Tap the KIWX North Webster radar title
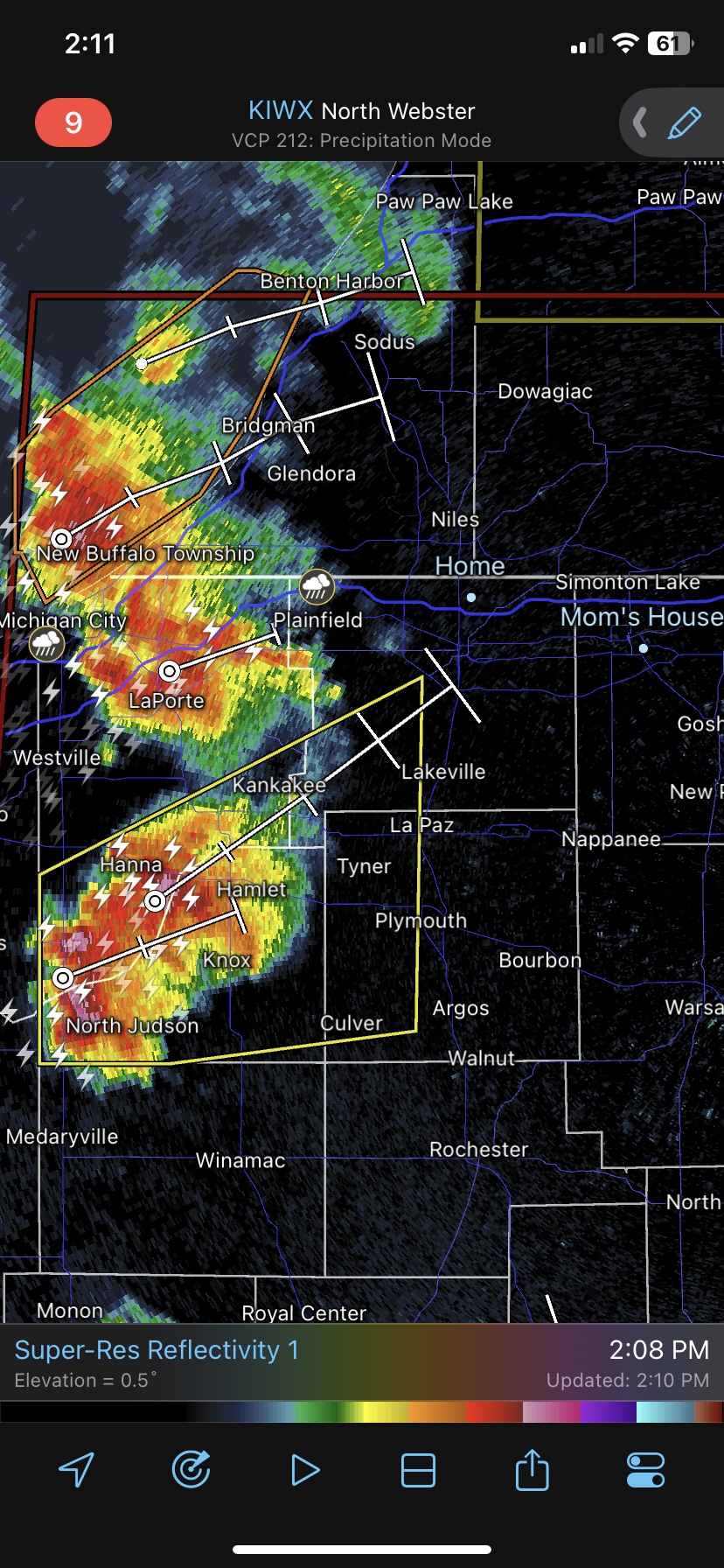Screen dimensions: 724x1568 pos(362,111)
